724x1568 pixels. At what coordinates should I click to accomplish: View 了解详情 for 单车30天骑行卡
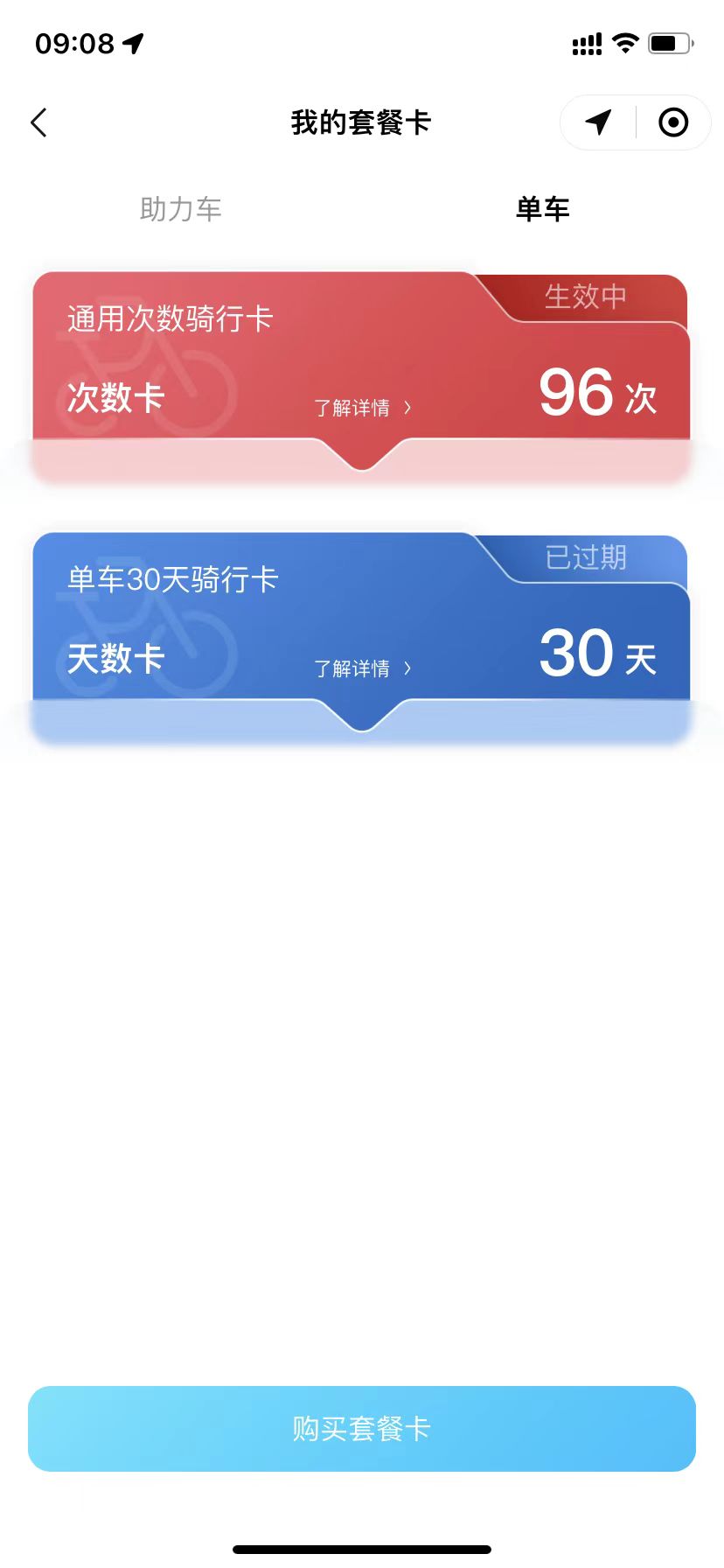pyautogui.click(x=362, y=668)
